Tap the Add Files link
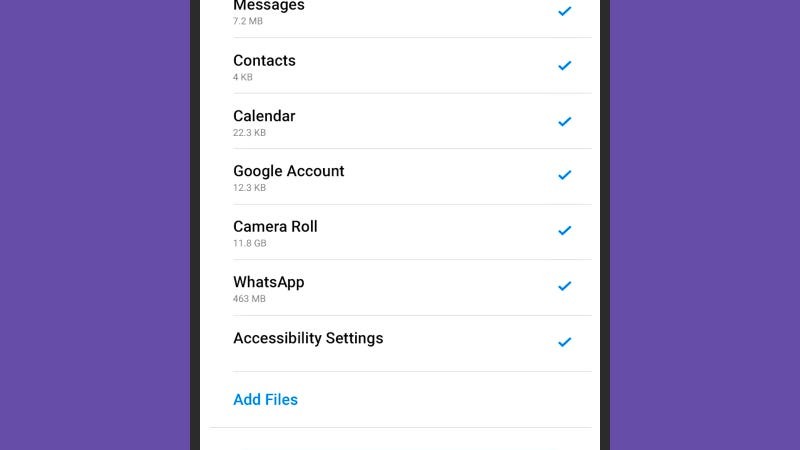800x450 pixels. pyautogui.click(x=265, y=399)
